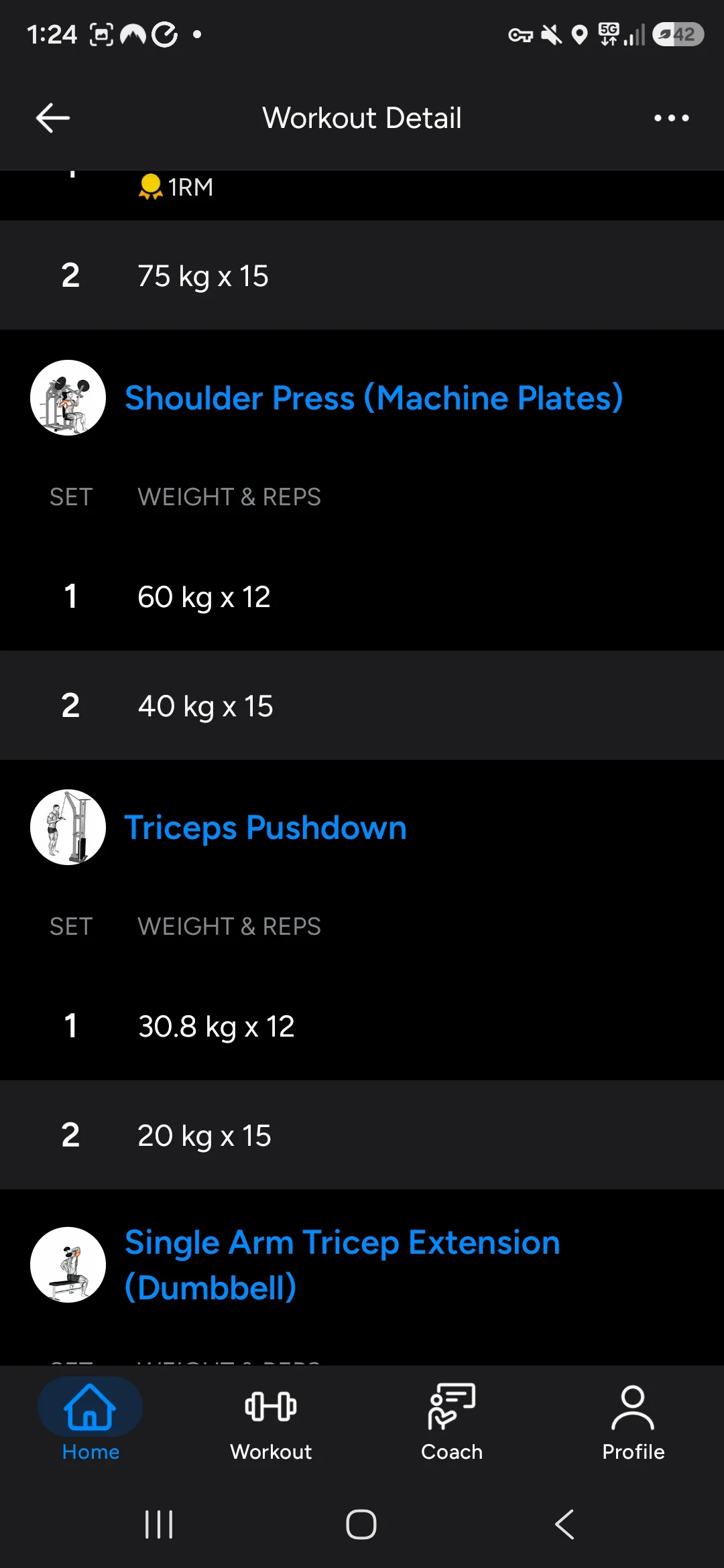Switch to the Coach tab
Viewport: 724px width, 1568px height.
[452, 1420]
